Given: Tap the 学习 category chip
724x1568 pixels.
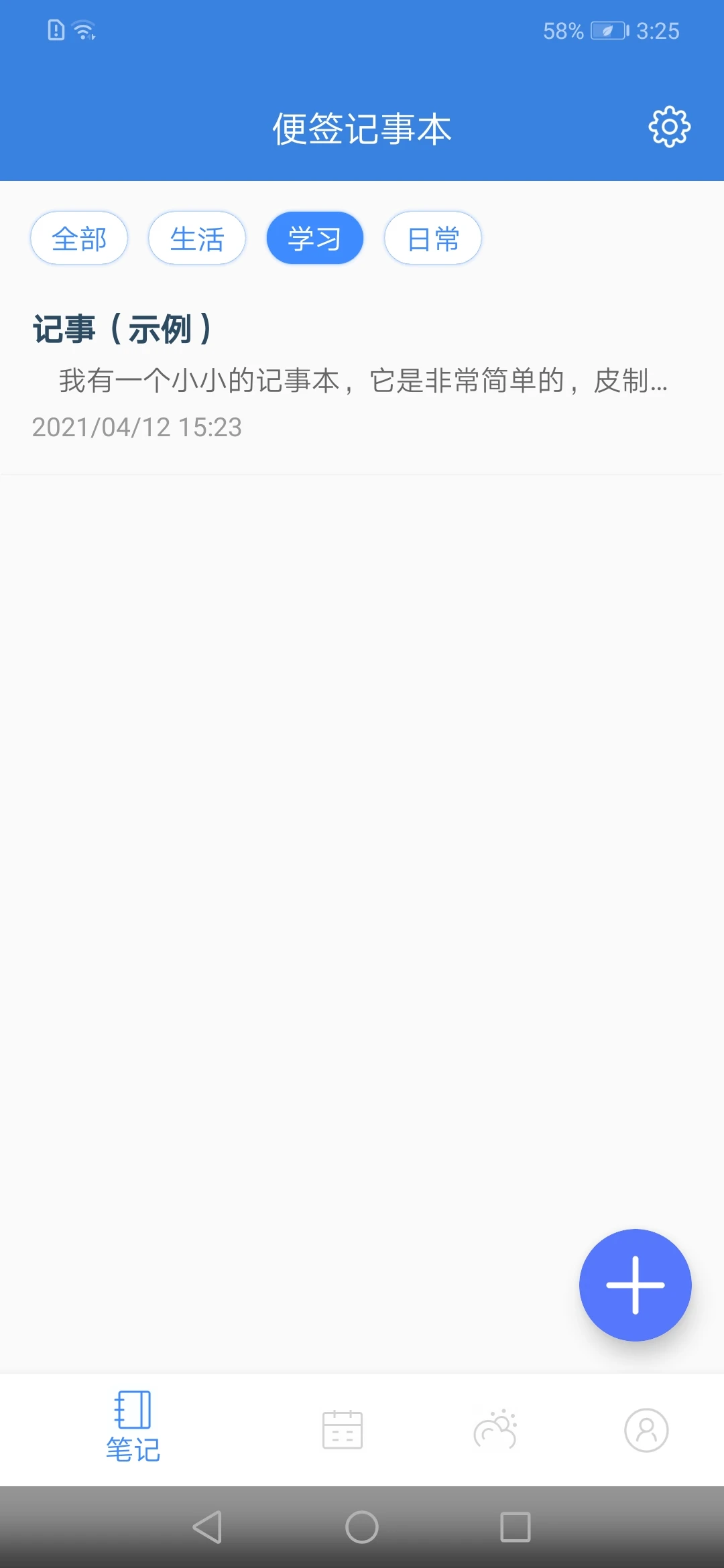Looking at the screenshot, I should (315, 239).
